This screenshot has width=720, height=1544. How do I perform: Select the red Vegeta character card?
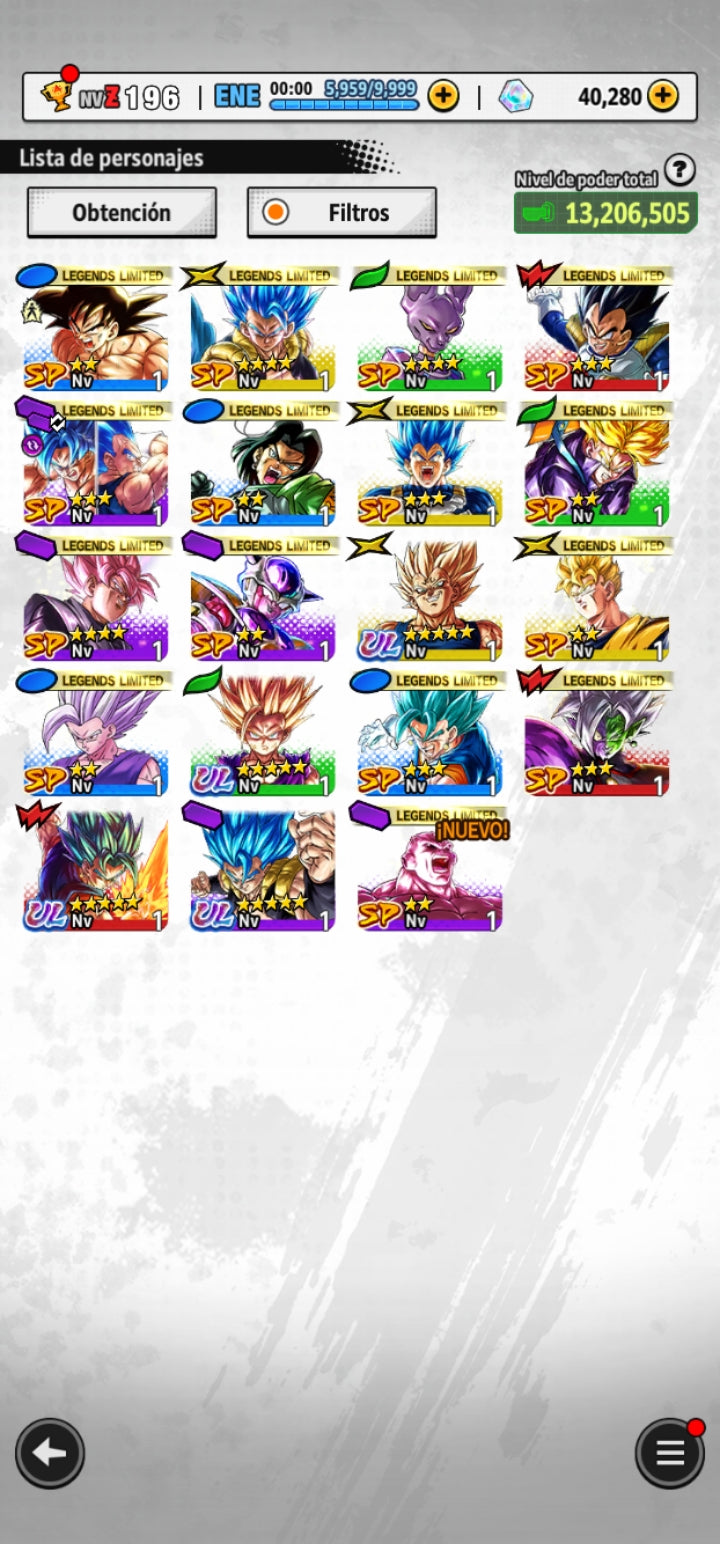click(597, 330)
